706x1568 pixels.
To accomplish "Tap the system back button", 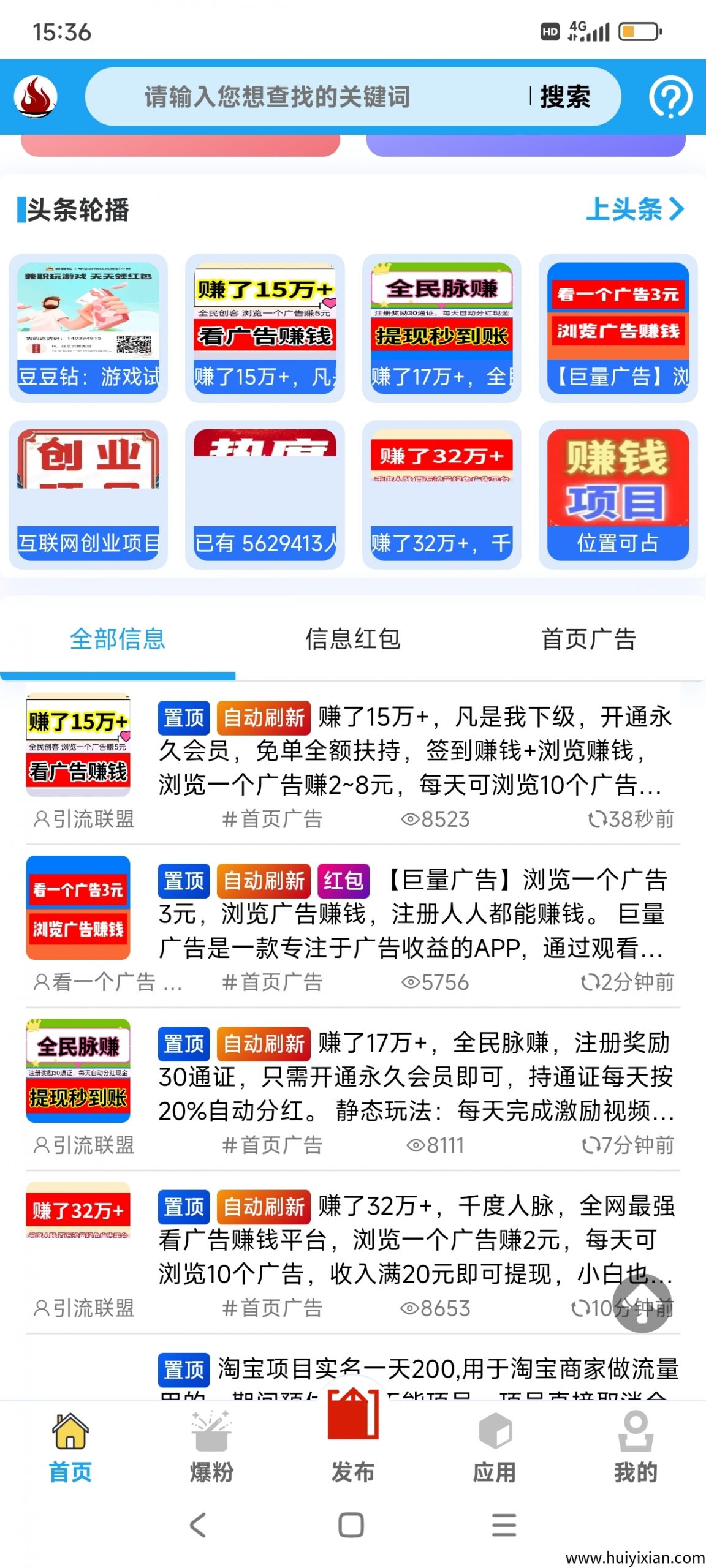I will 198,1525.
